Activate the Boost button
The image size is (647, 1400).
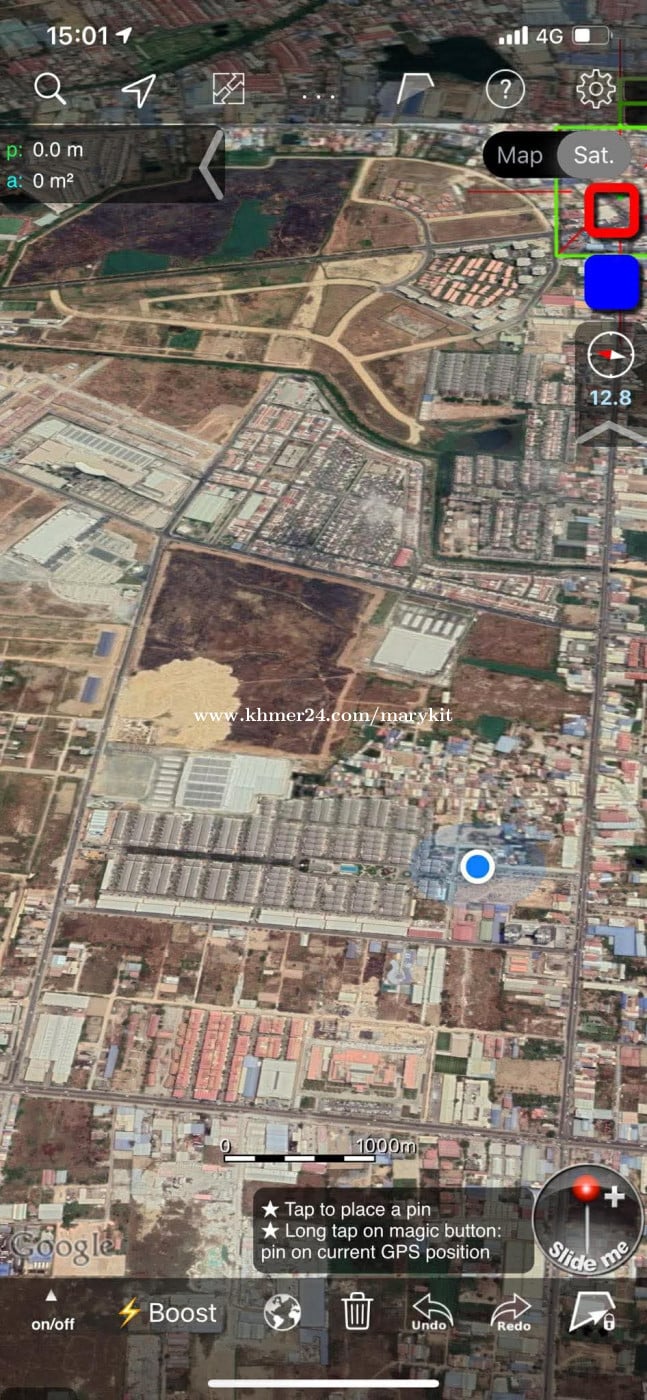pyautogui.click(x=167, y=1312)
